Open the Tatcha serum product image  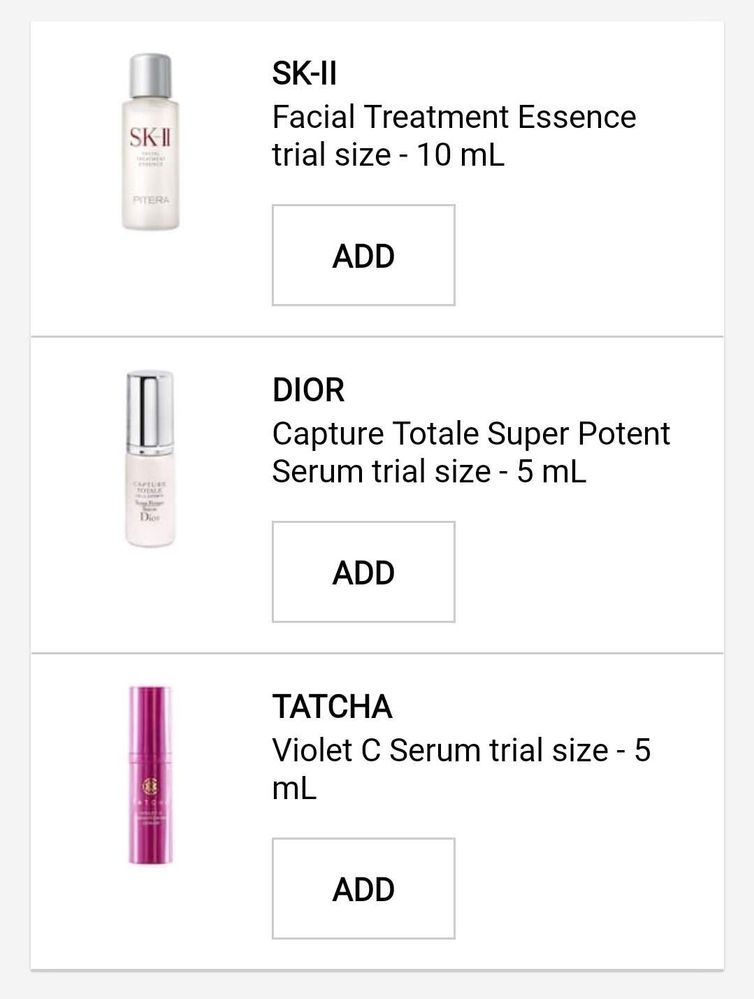tap(150, 775)
